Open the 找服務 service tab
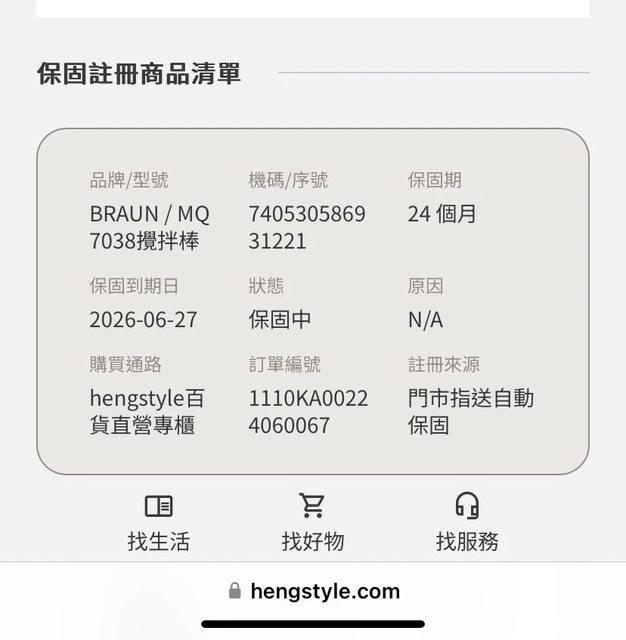The image size is (626, 640). tap(466, 522)
